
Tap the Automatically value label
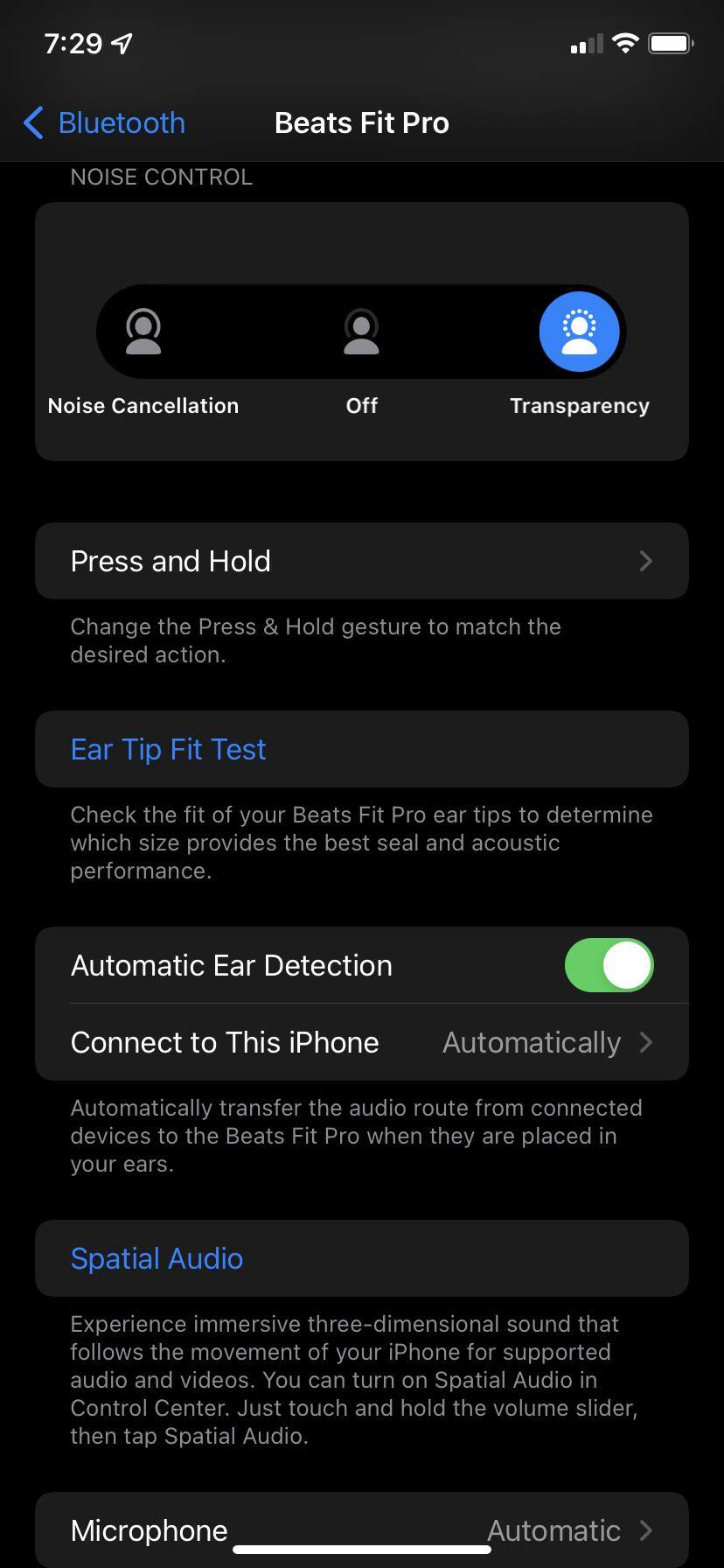tap(531, 1042)
